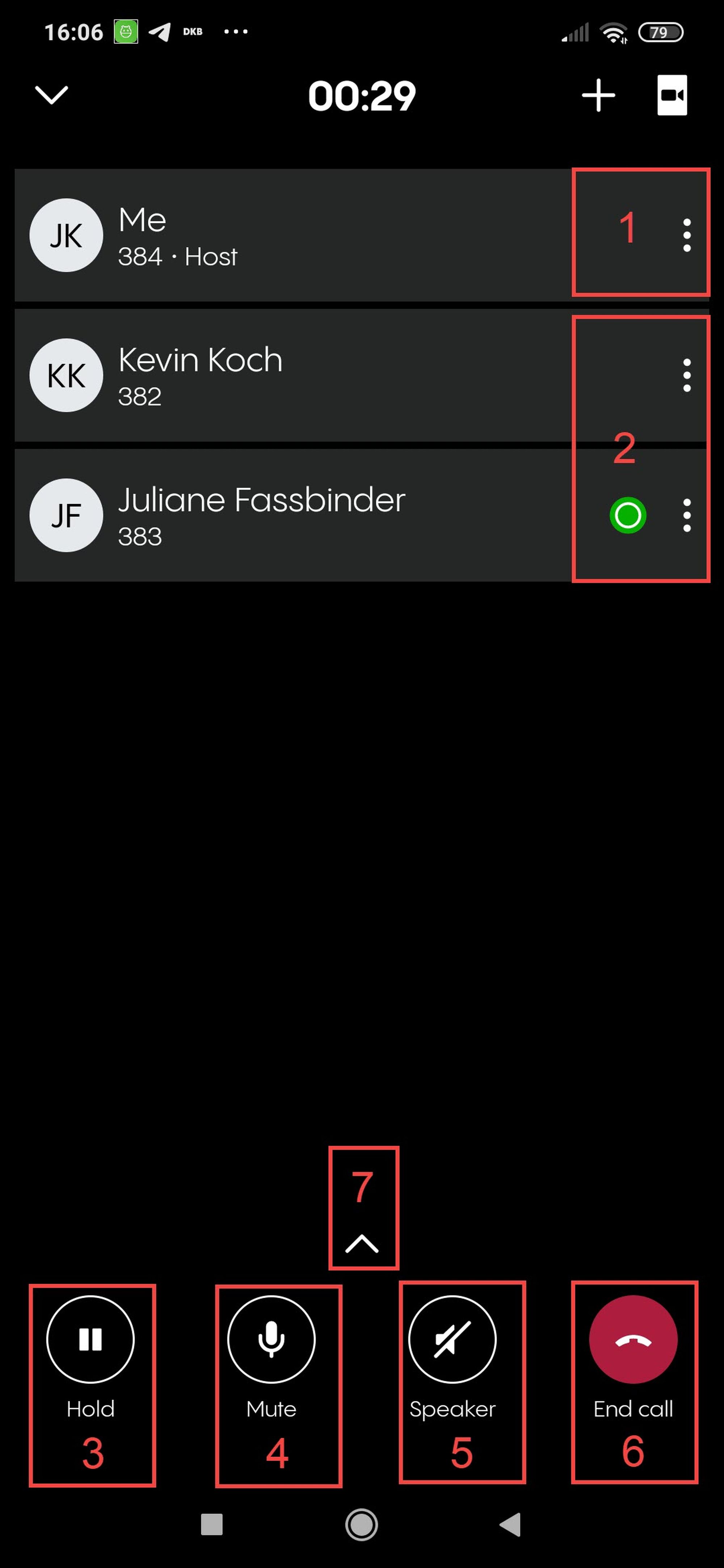Screen dimensions: 724x1568
Task: Go to the home screen
Action: tap(362, 1524)
